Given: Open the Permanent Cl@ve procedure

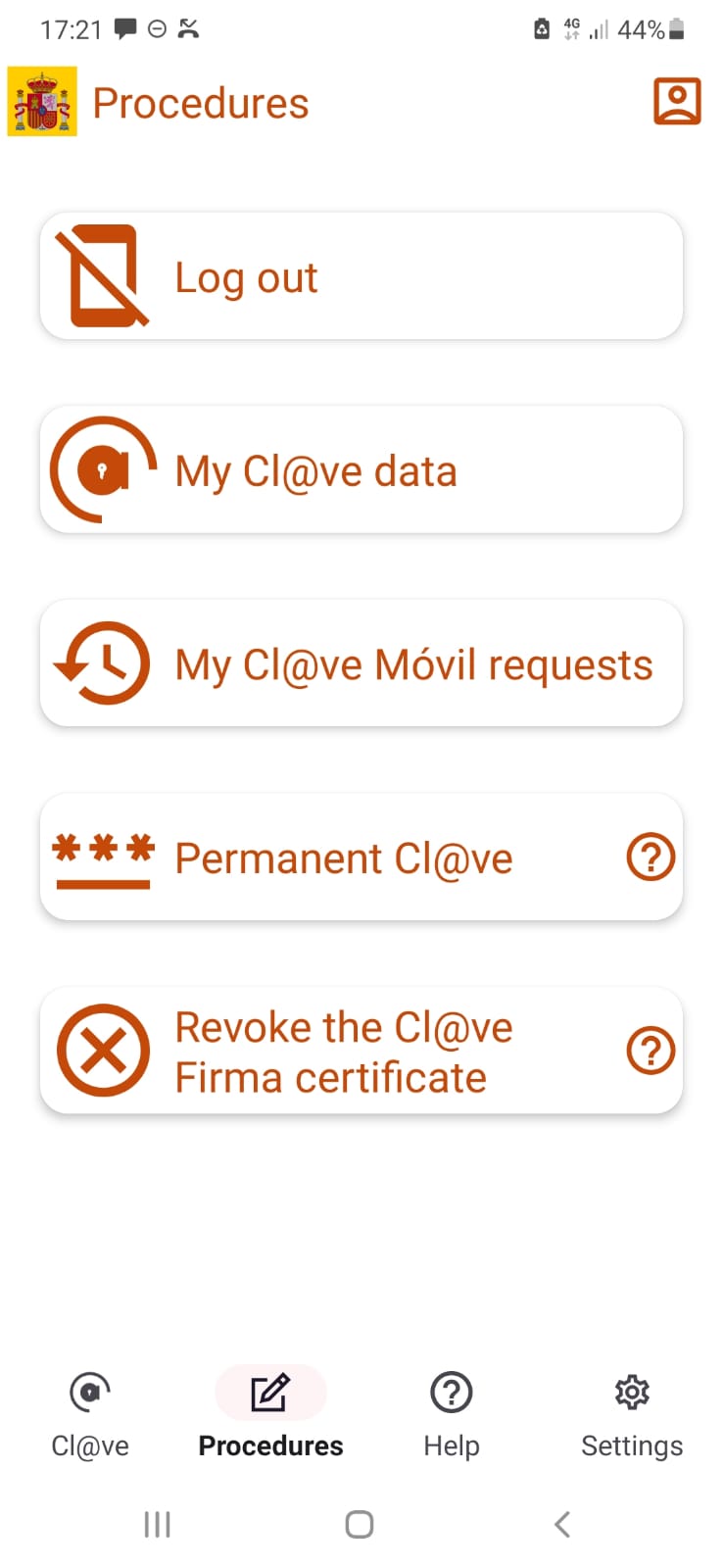Looking at the screenshot, I should coord(333,857).
